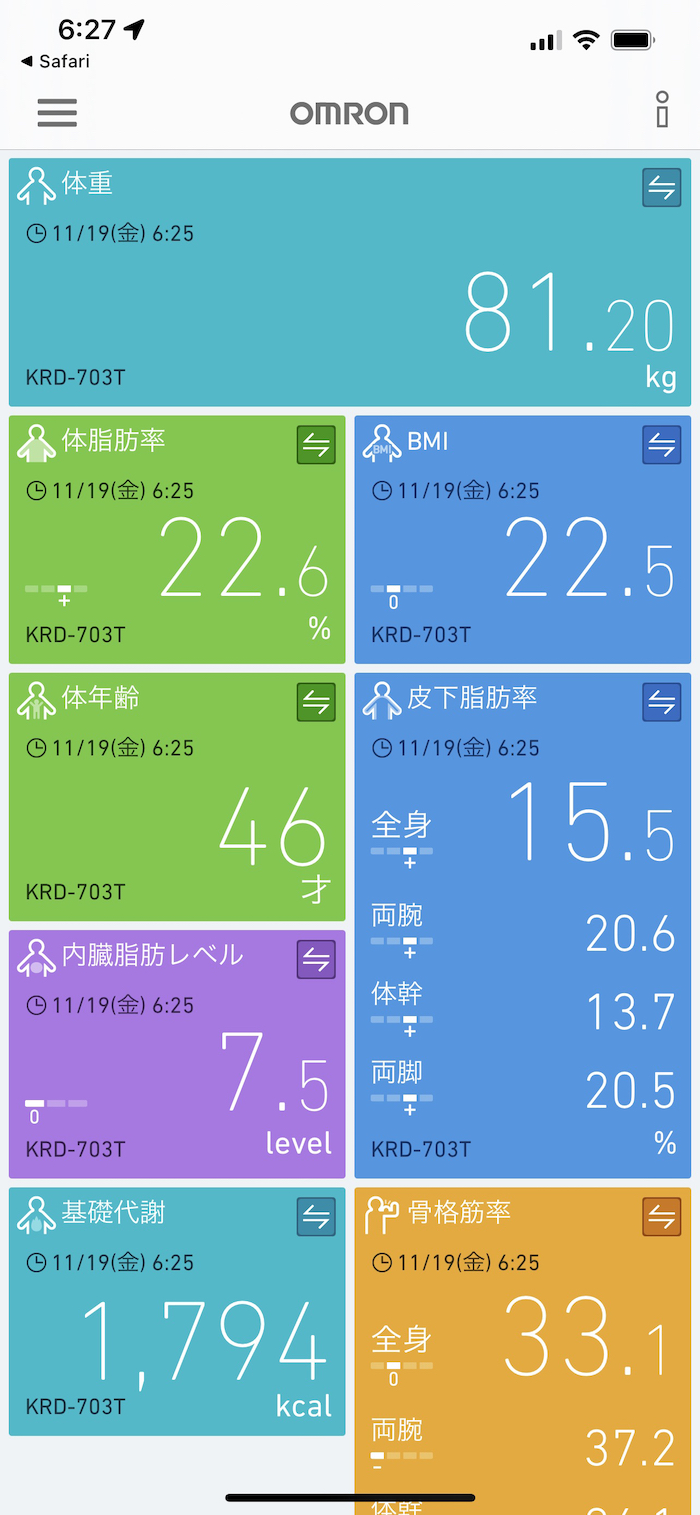Viewport: 700px width, 1515px height.
Task: Tap the swap icon on 皮下脂肪率 card
Action: 661,702
